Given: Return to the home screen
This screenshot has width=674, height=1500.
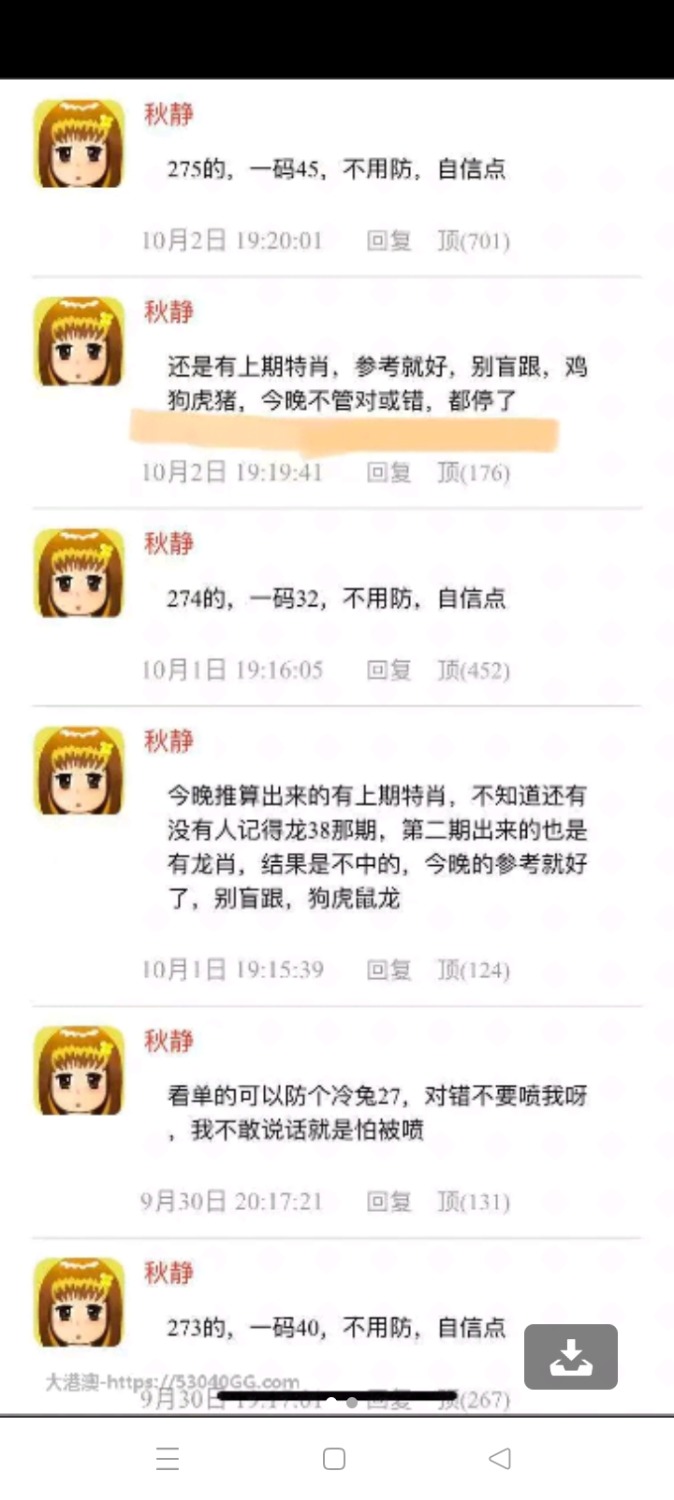Looking at the screenshot, I should coord(334,1459).
